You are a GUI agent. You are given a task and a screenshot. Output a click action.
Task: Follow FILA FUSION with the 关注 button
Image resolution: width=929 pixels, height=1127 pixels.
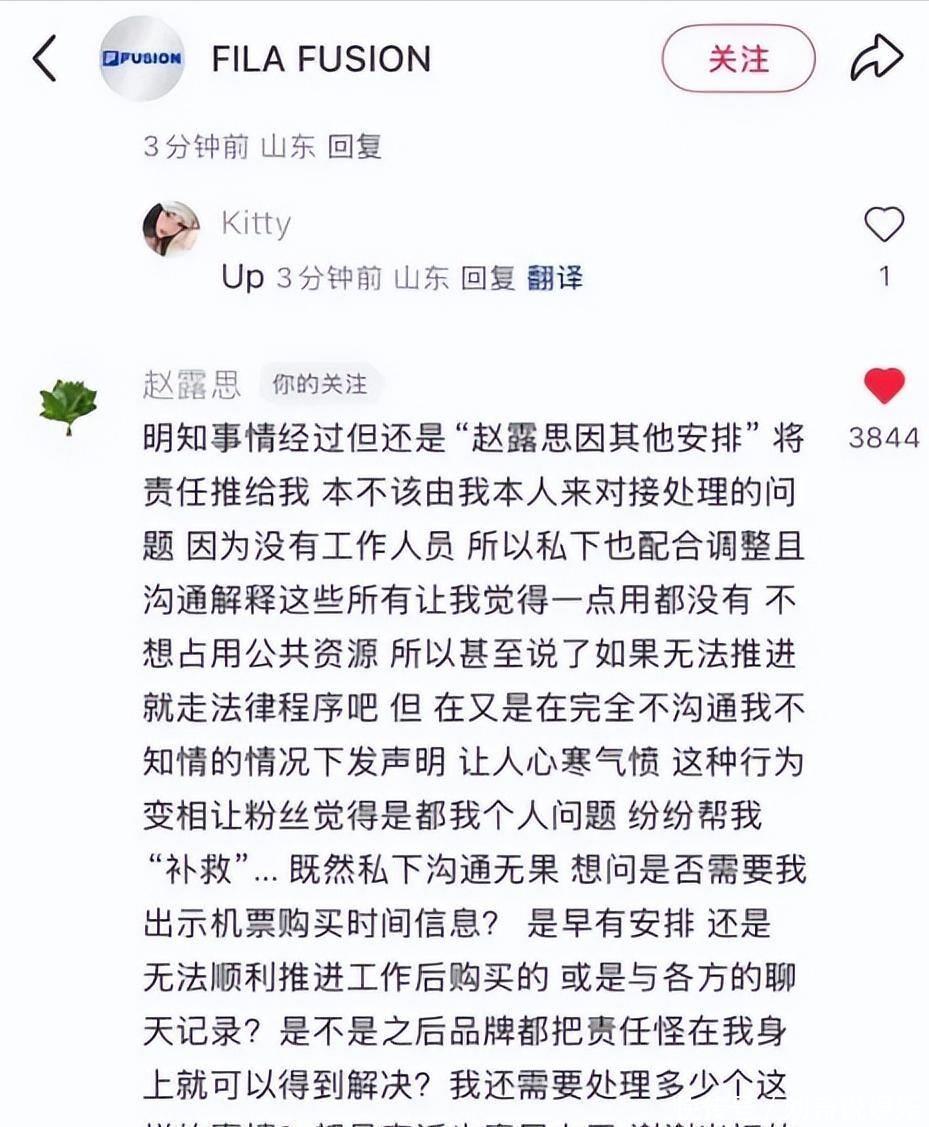click(738, 59)
